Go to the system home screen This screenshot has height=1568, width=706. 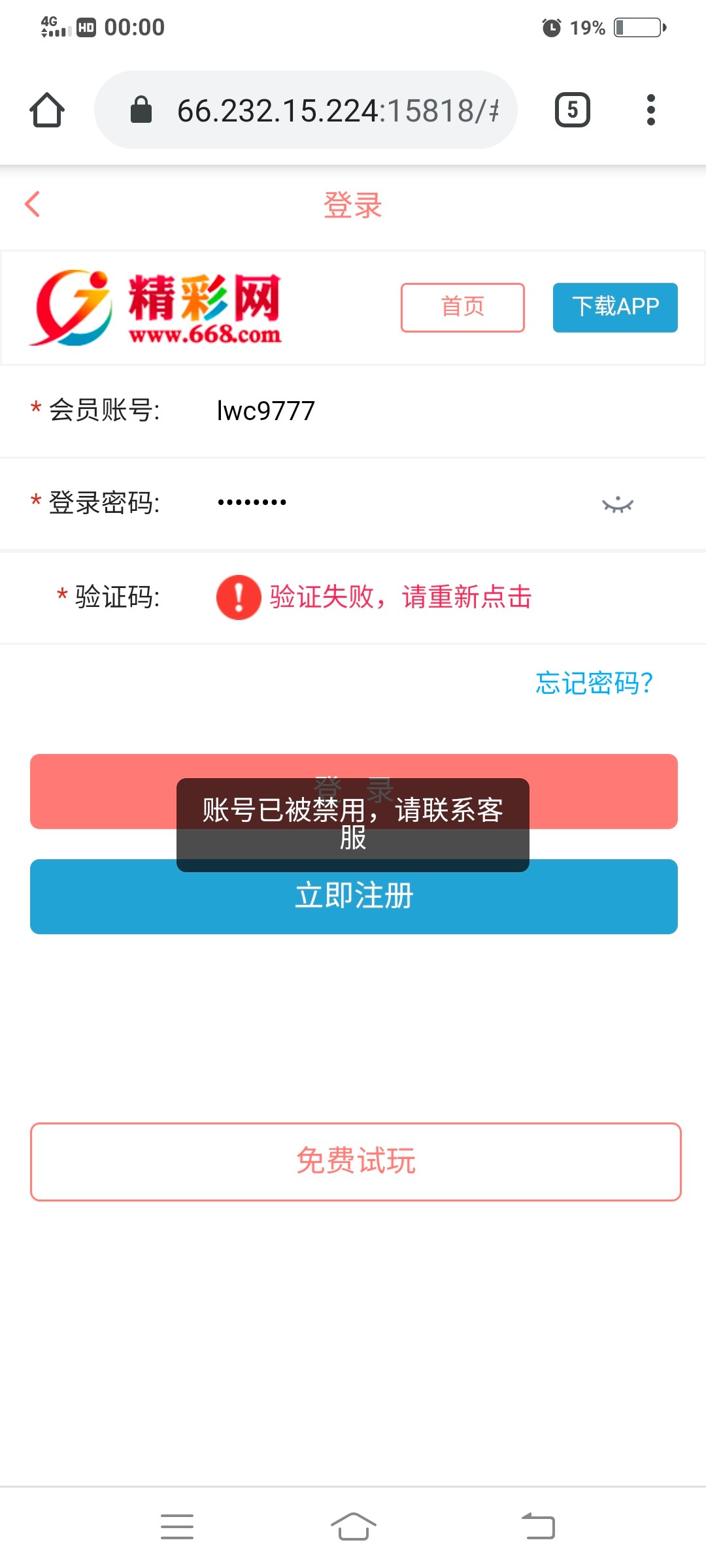(353, 1527)
